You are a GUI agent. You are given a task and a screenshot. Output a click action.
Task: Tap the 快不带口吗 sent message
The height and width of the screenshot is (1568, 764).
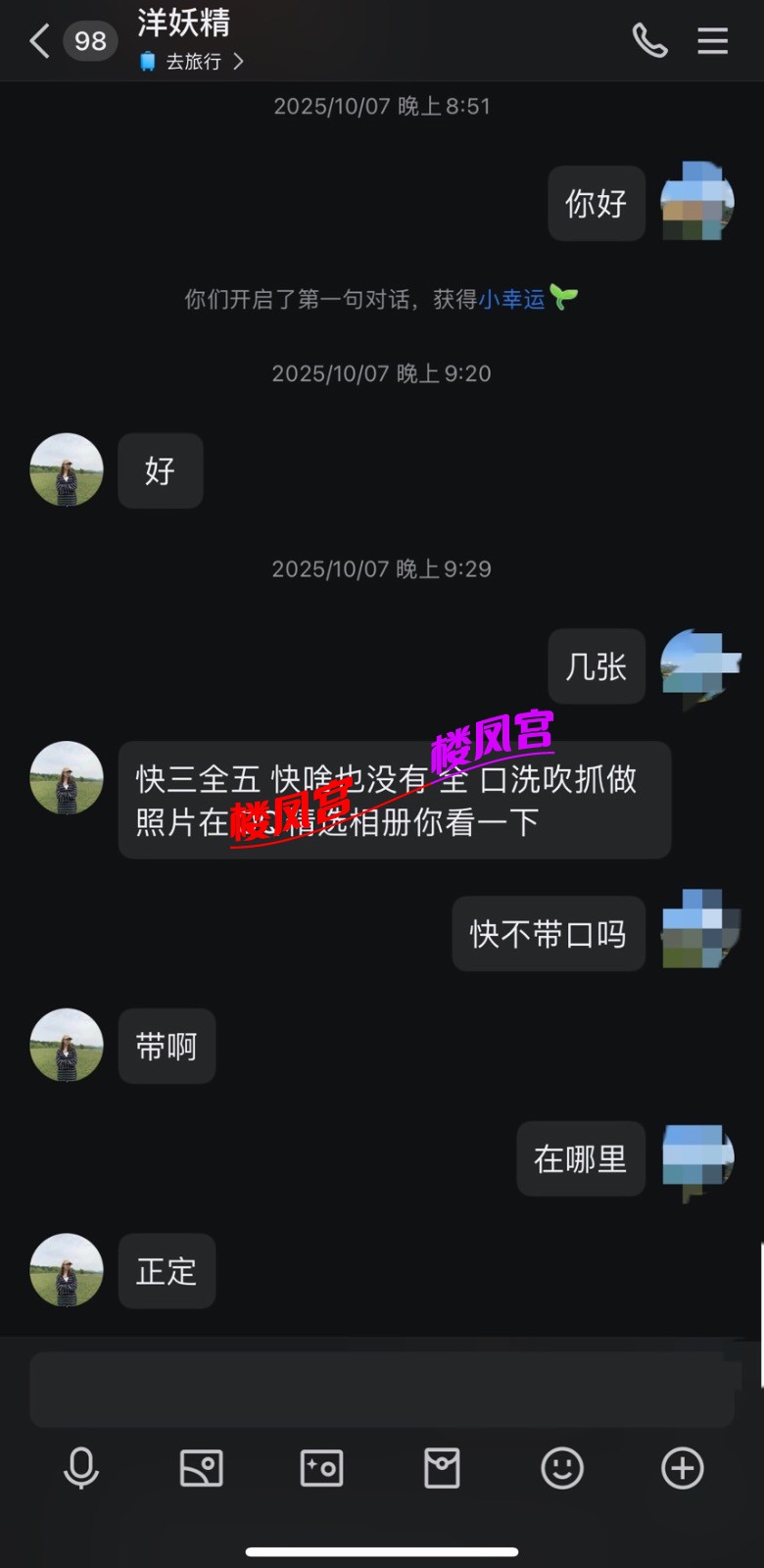click(x=548, y=934)
